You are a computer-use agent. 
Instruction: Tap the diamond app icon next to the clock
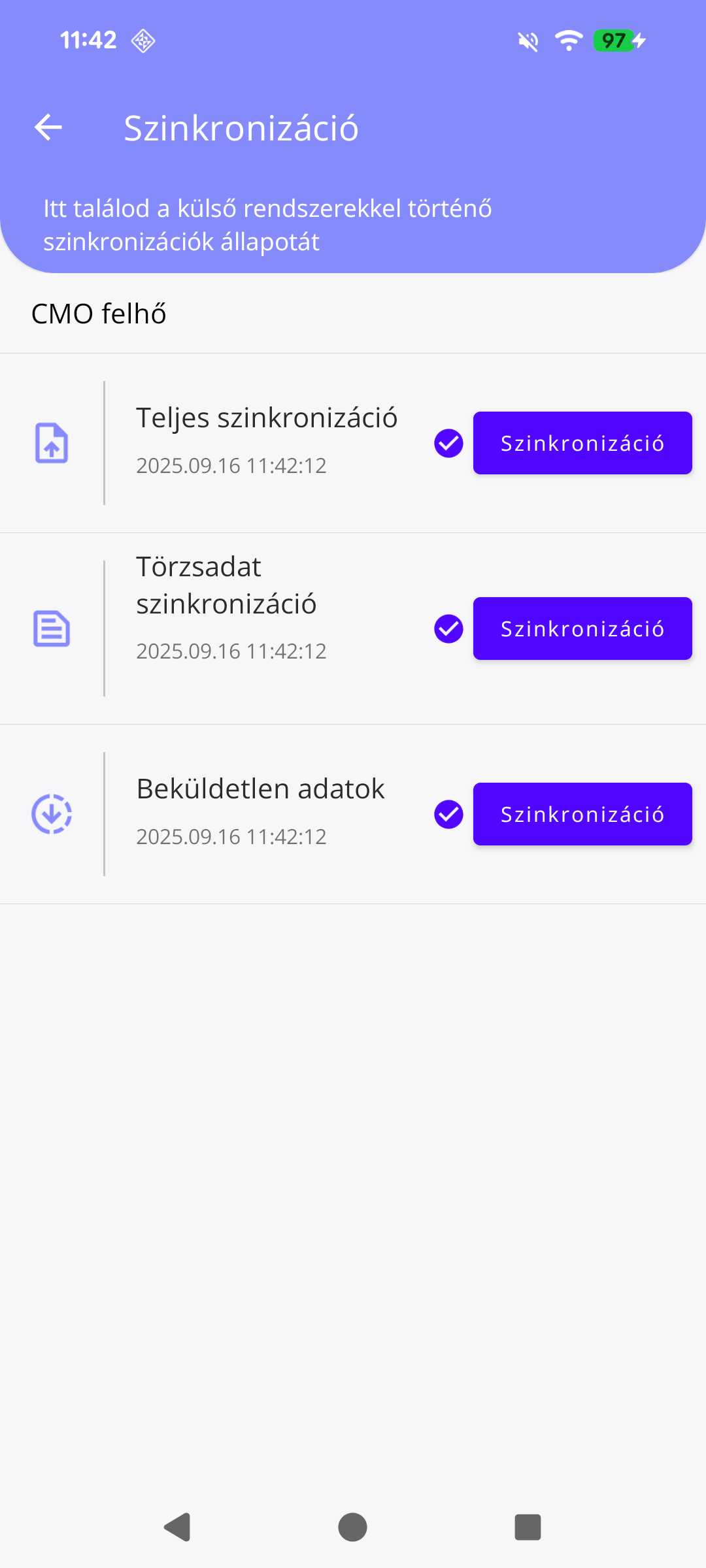click(143, 41)
